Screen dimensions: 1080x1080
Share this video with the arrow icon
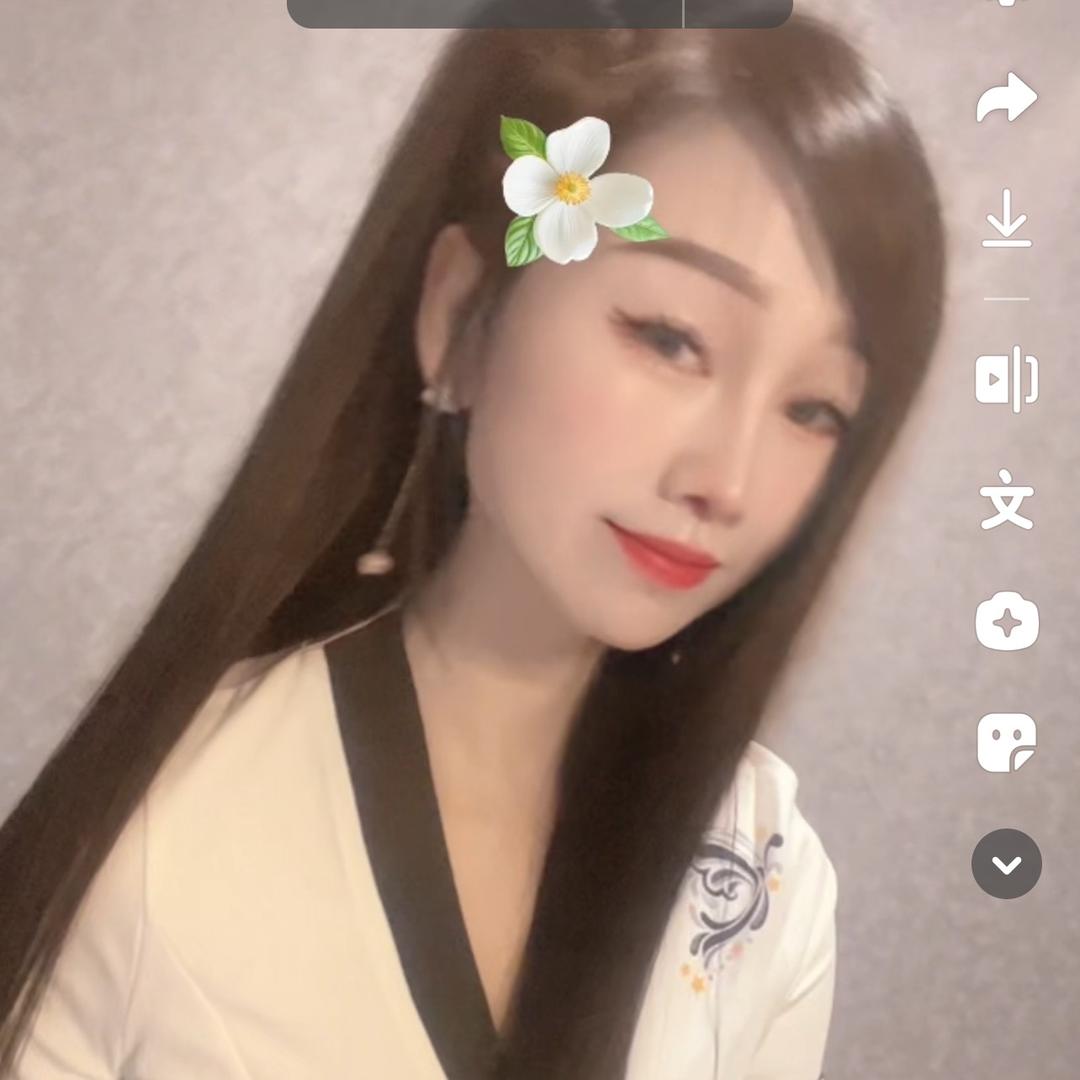(x=1006, y=98)
